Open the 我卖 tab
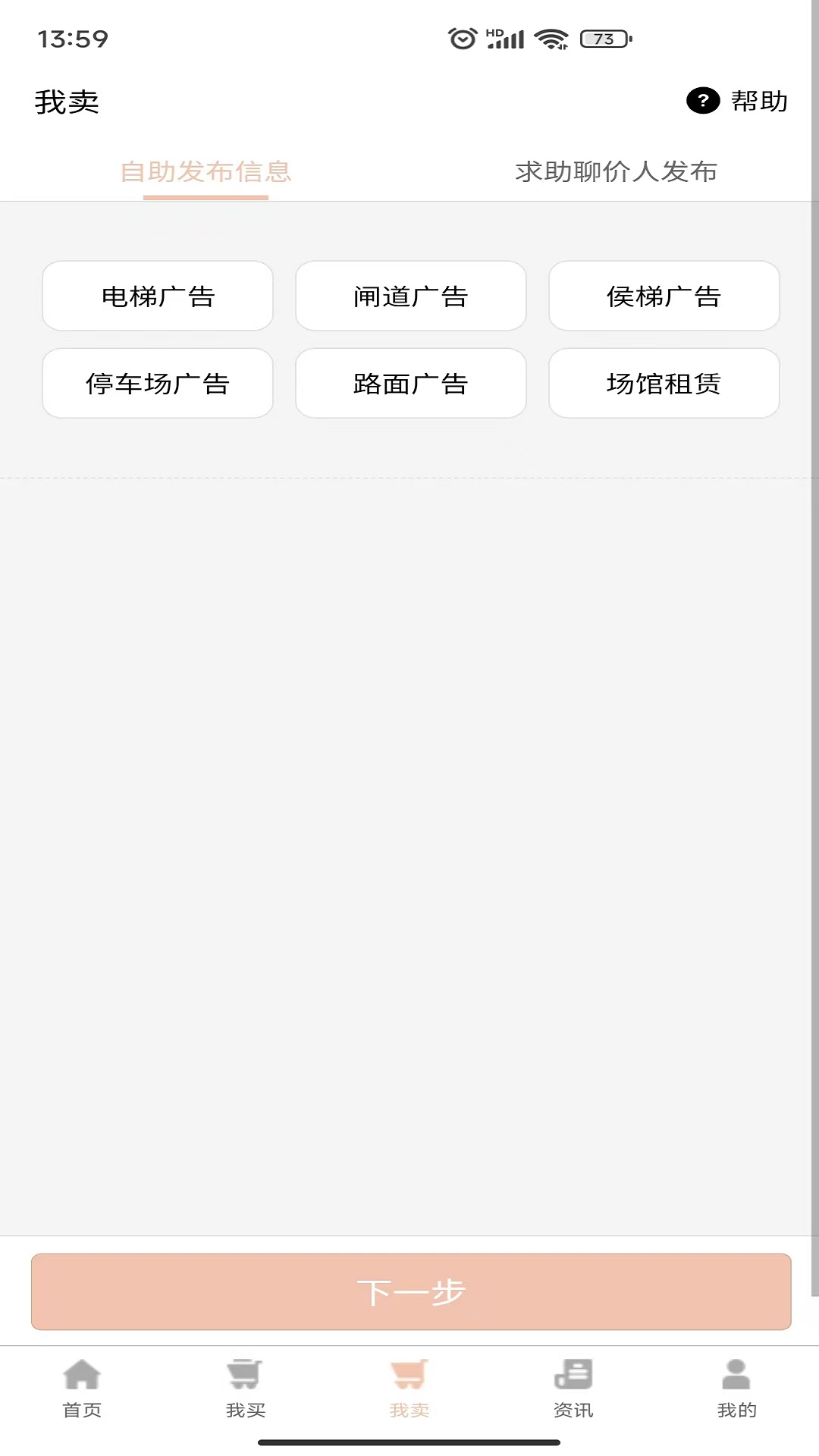819x1456 pixels. point(409,1388)
